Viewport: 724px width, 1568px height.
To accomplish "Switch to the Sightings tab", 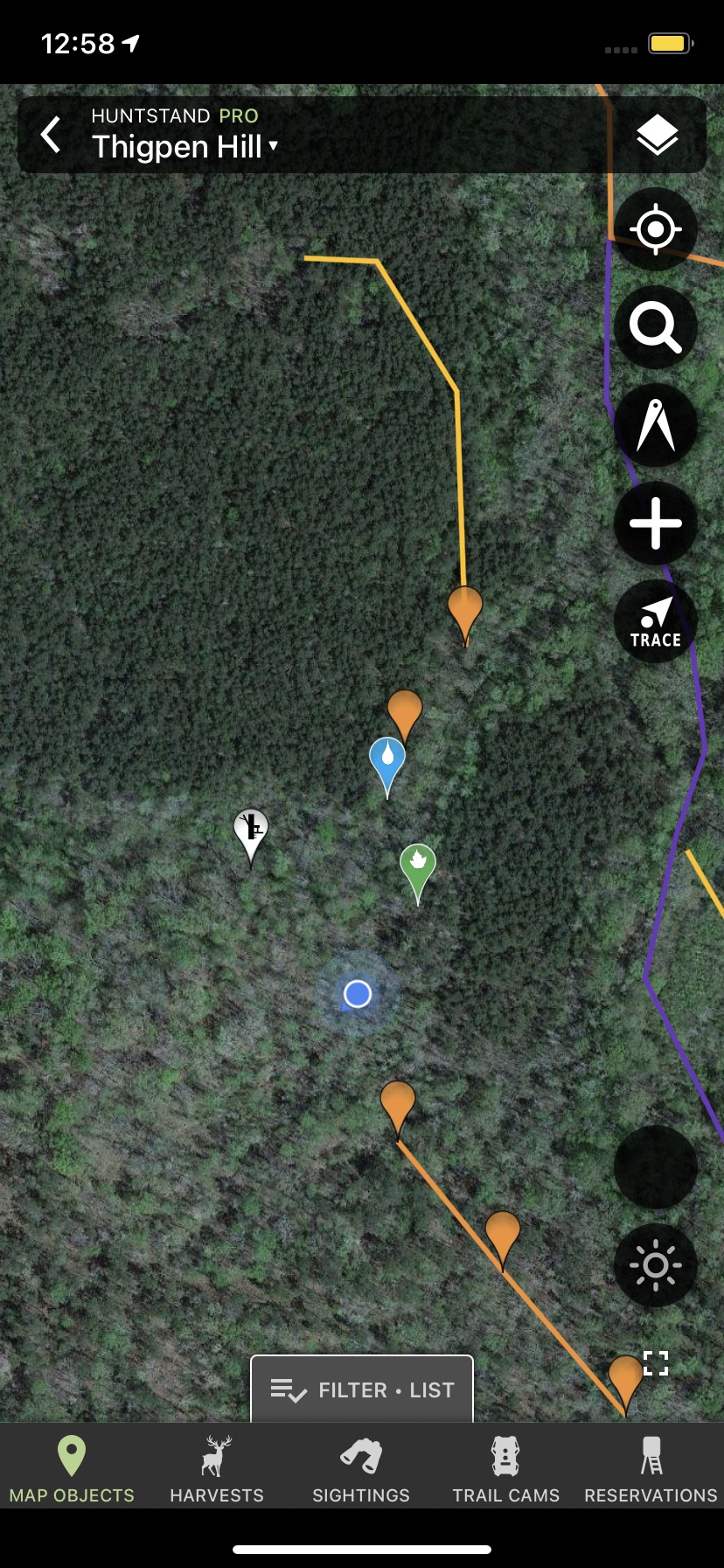I will tap(361, 1469).
